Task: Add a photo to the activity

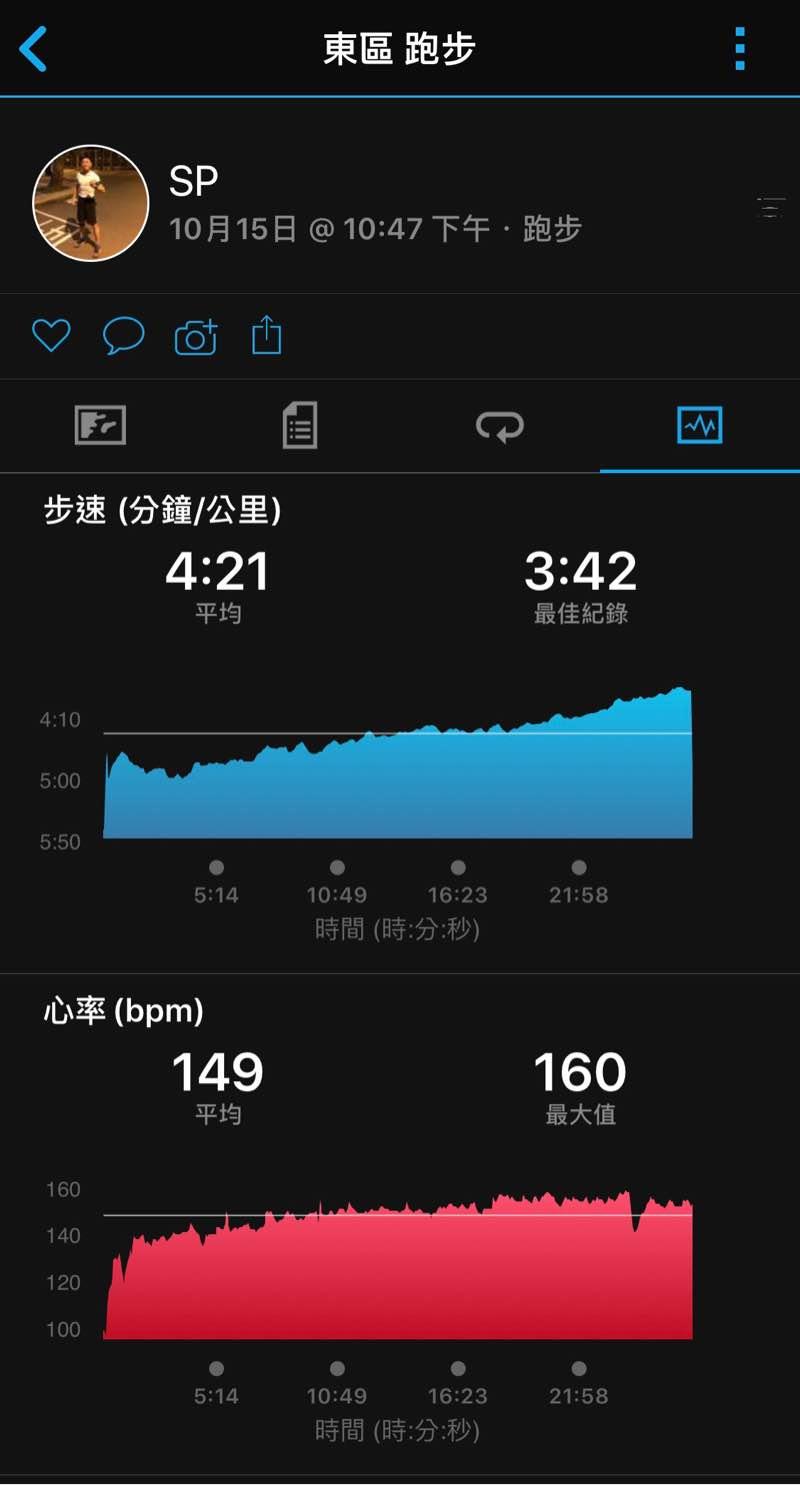Action: tap(196, 336)
